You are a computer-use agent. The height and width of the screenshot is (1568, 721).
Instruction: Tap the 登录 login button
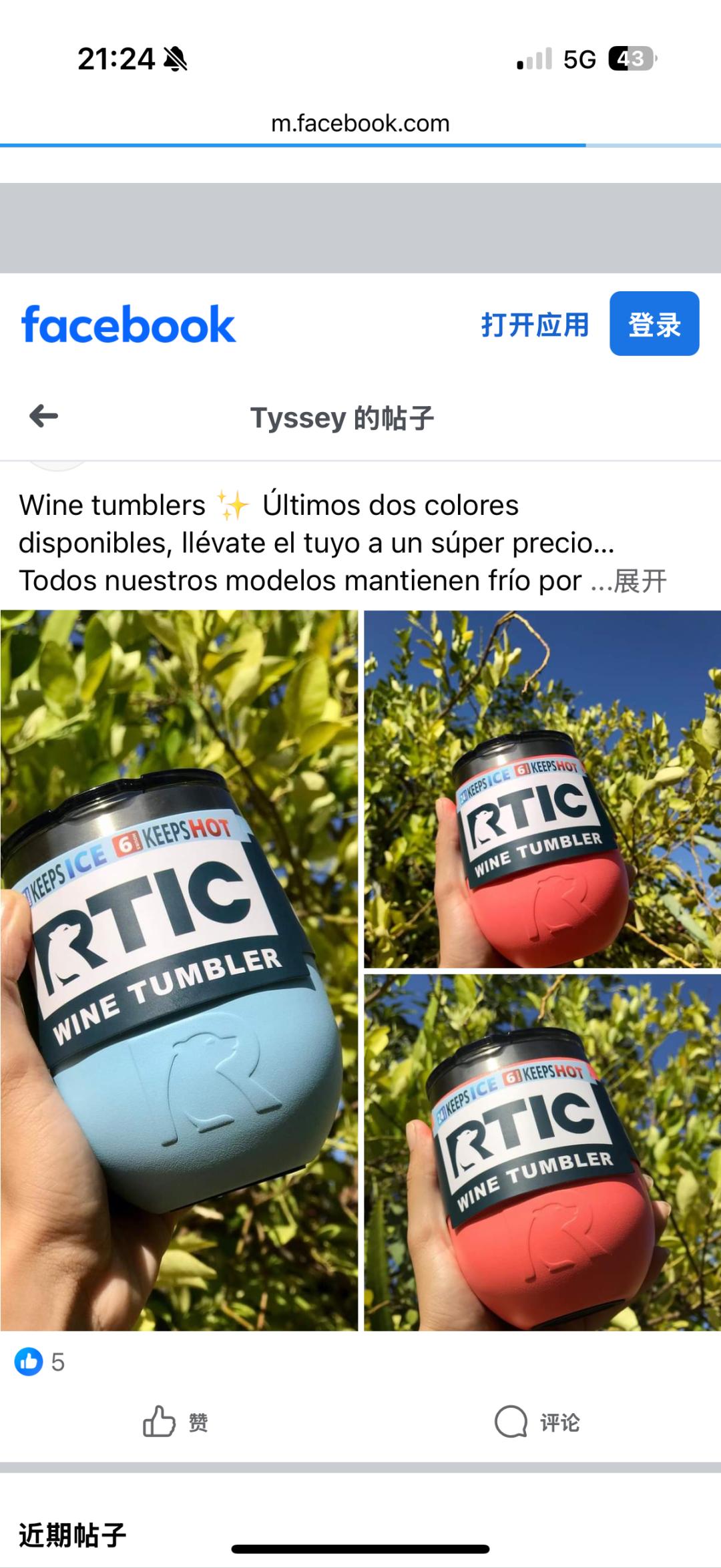[654, 324]
